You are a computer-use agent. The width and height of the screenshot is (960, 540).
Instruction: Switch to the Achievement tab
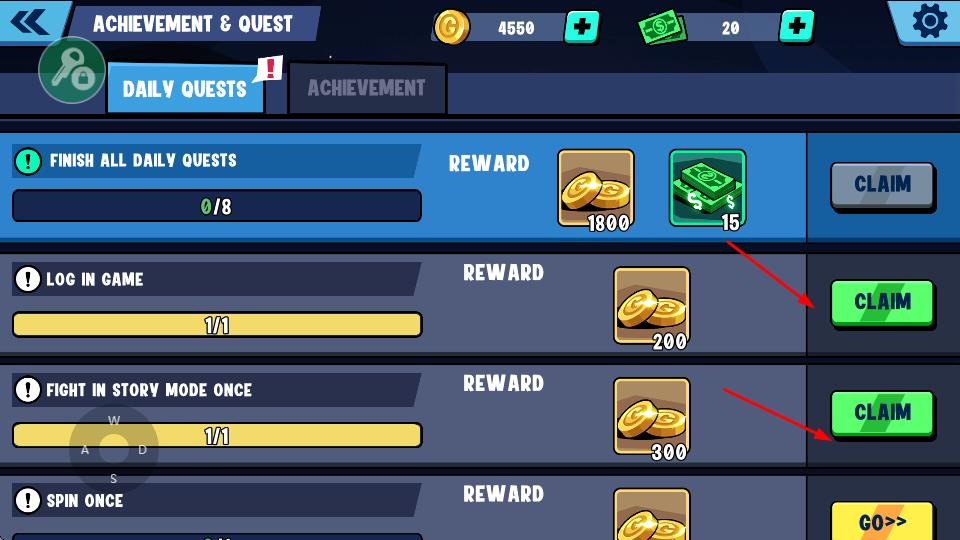tap(366, 88)
